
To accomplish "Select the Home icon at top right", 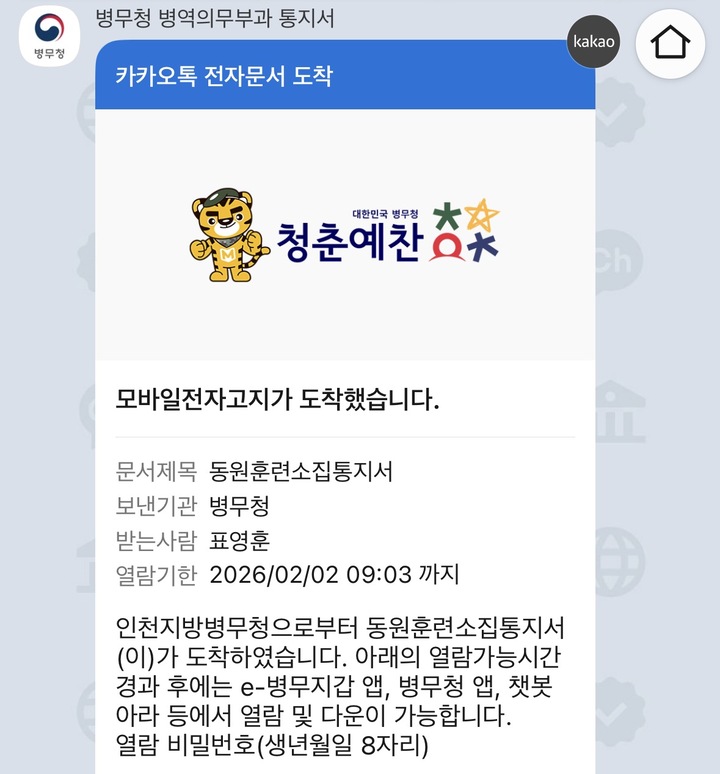I will pos(668,42).
